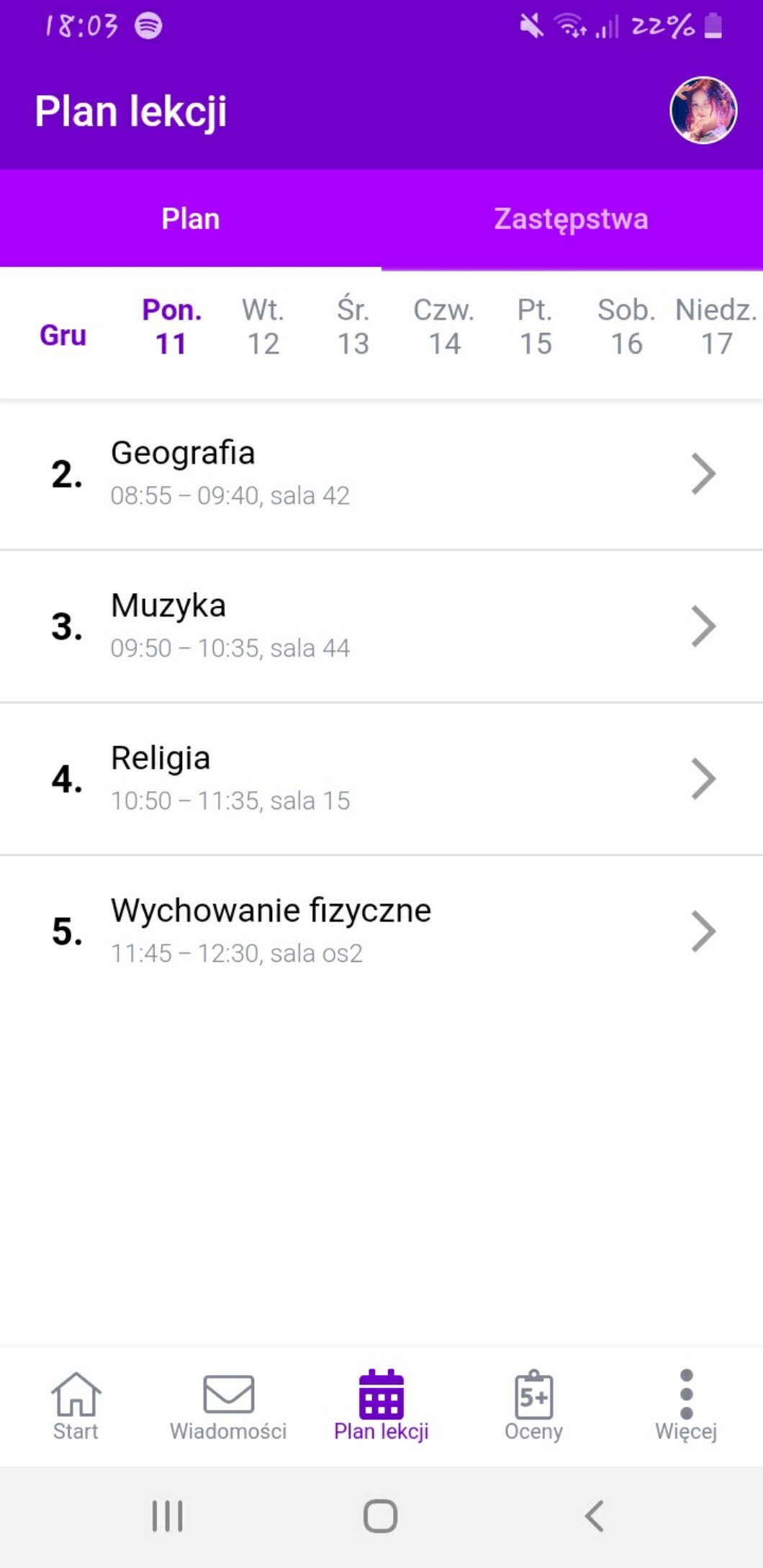This screenshot has height=1568, width=763.
Task: Open the Geografia lesson details
Action: pyautogui.click(x=381, y=474)
